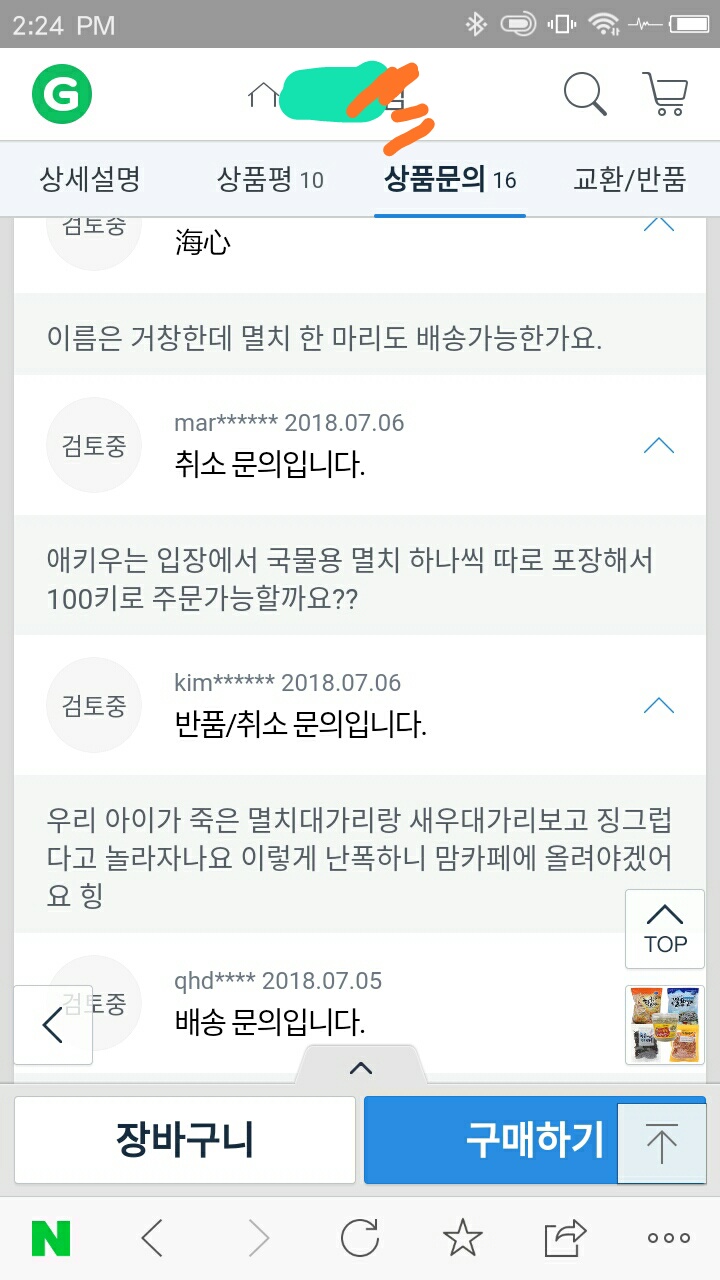
Task: Go to the previous item arrow
Action: (x=53, y=1025)
